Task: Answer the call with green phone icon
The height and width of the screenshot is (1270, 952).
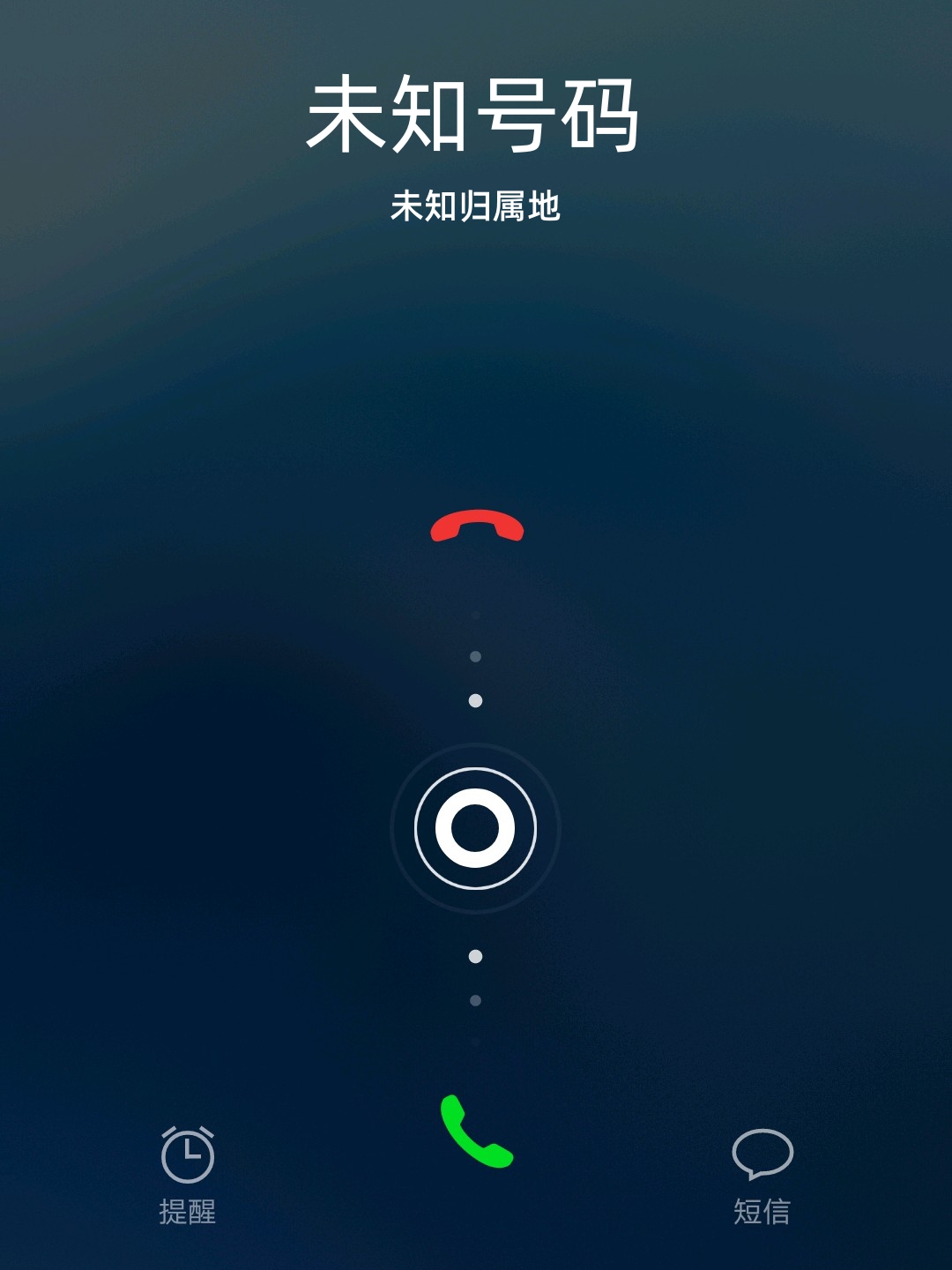Action: click(476, 1132)
